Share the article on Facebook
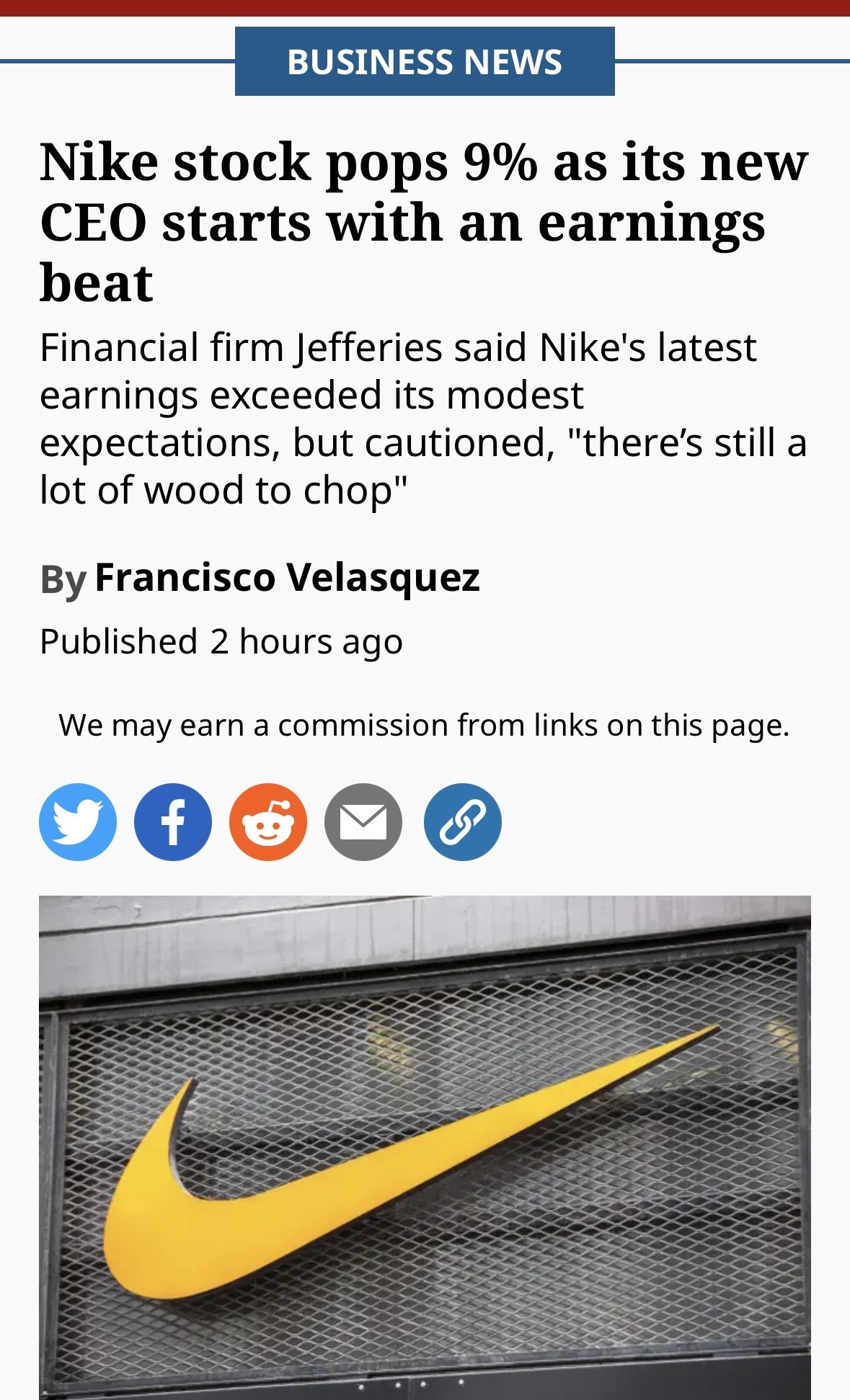This screenshot has width=850, height=1400. point(173,821)
